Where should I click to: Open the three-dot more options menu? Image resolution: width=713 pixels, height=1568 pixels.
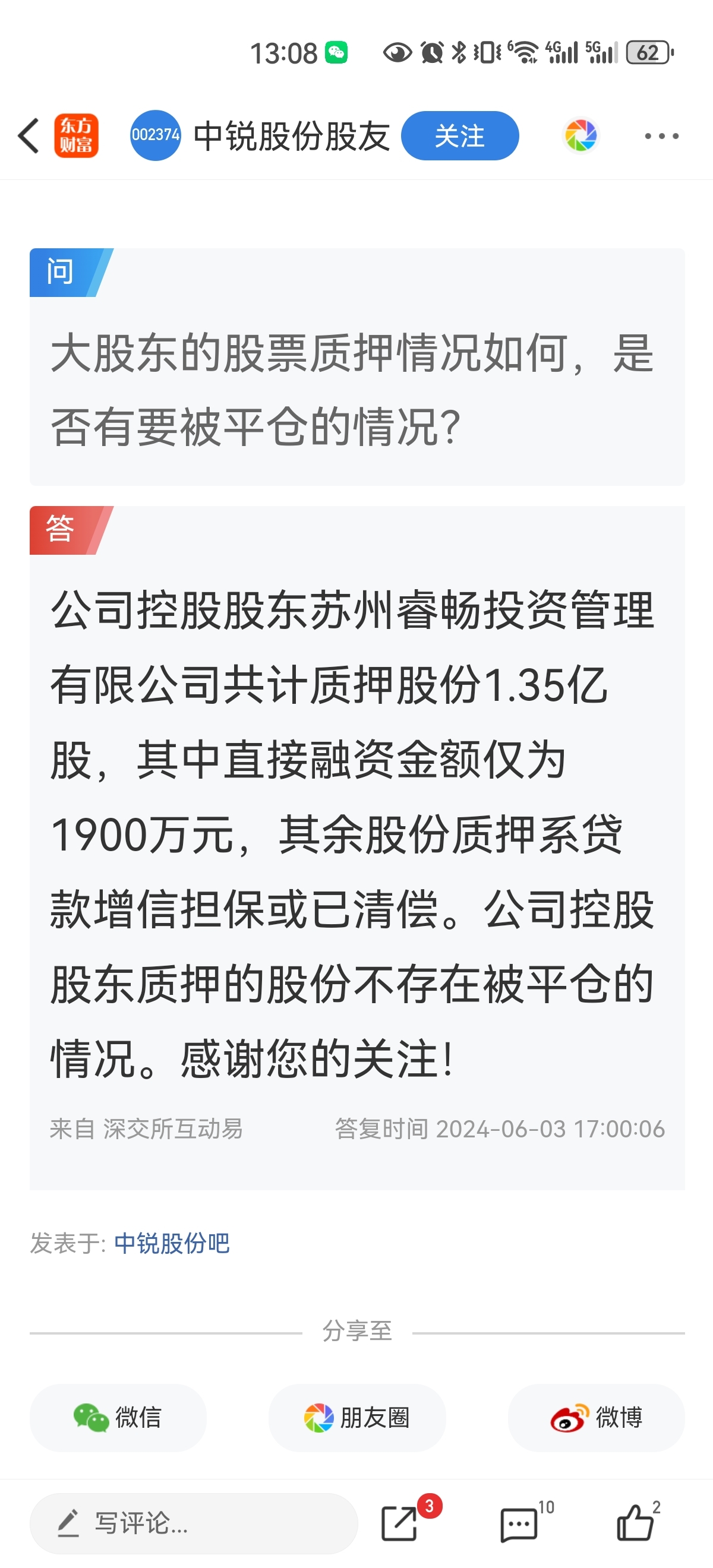[661, 137]
